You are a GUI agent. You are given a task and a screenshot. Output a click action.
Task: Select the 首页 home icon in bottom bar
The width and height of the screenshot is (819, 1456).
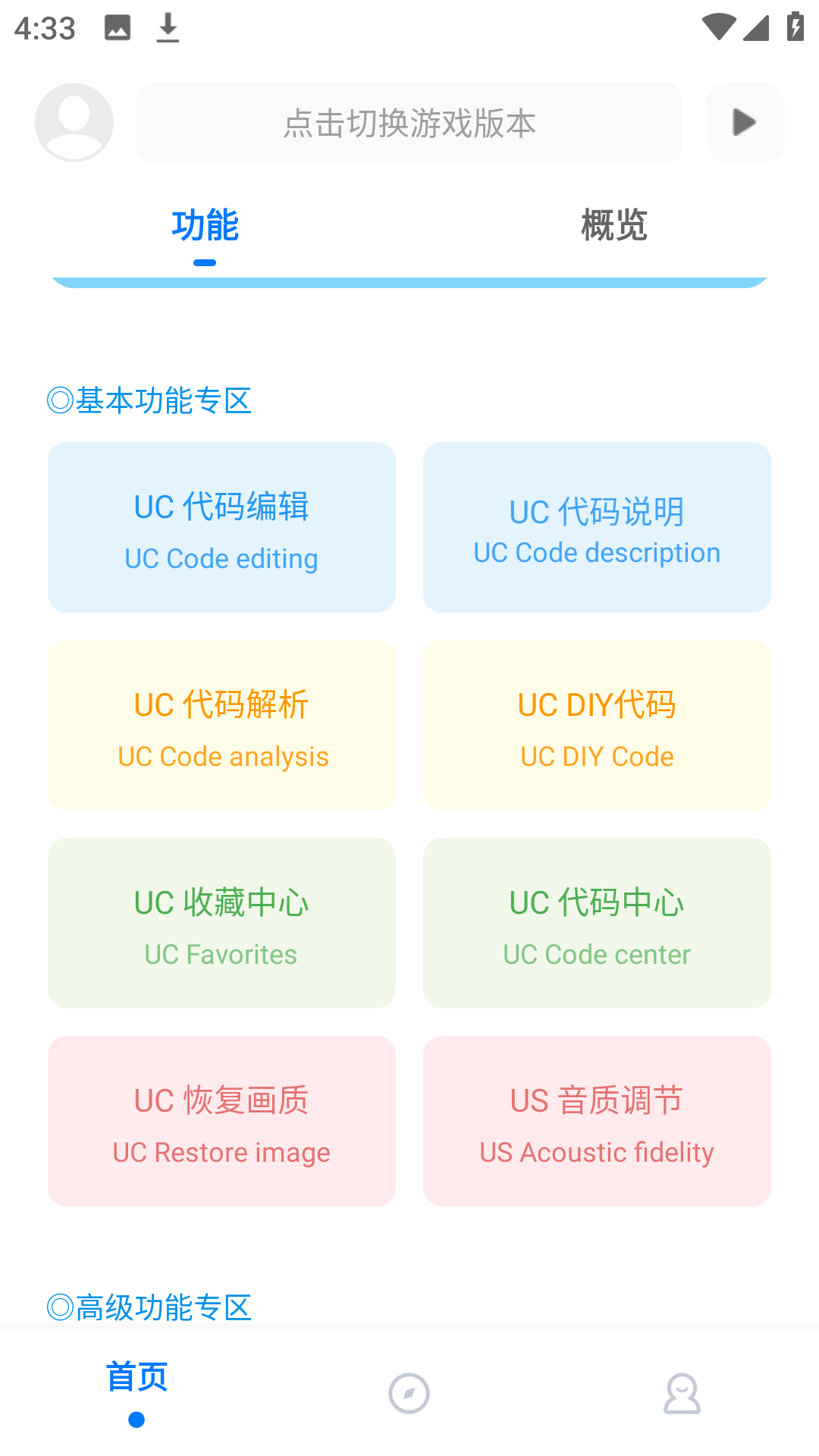[x=138, y=1394]
